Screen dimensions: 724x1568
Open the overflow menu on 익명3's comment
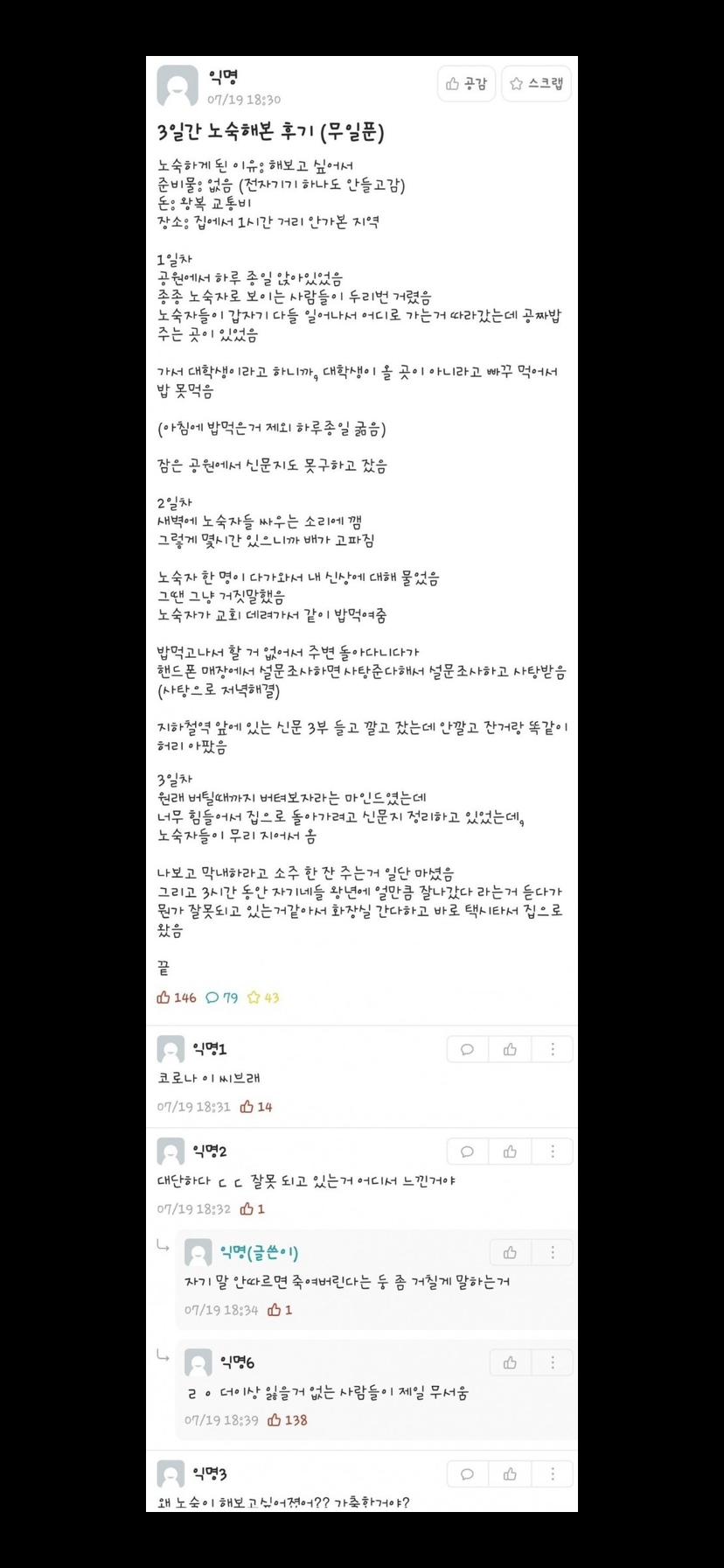coord(553,1474)
